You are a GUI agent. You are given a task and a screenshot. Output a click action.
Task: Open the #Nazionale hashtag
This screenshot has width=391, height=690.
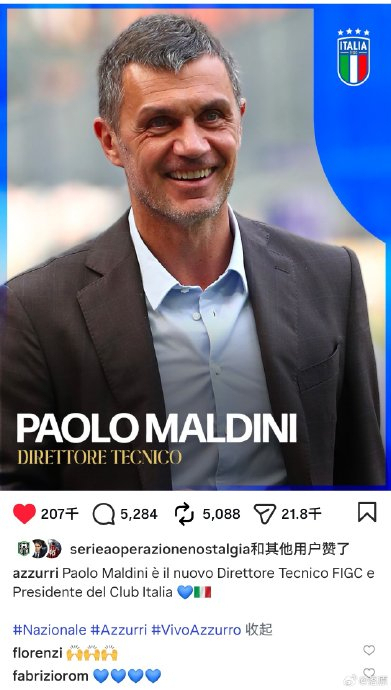49,630
